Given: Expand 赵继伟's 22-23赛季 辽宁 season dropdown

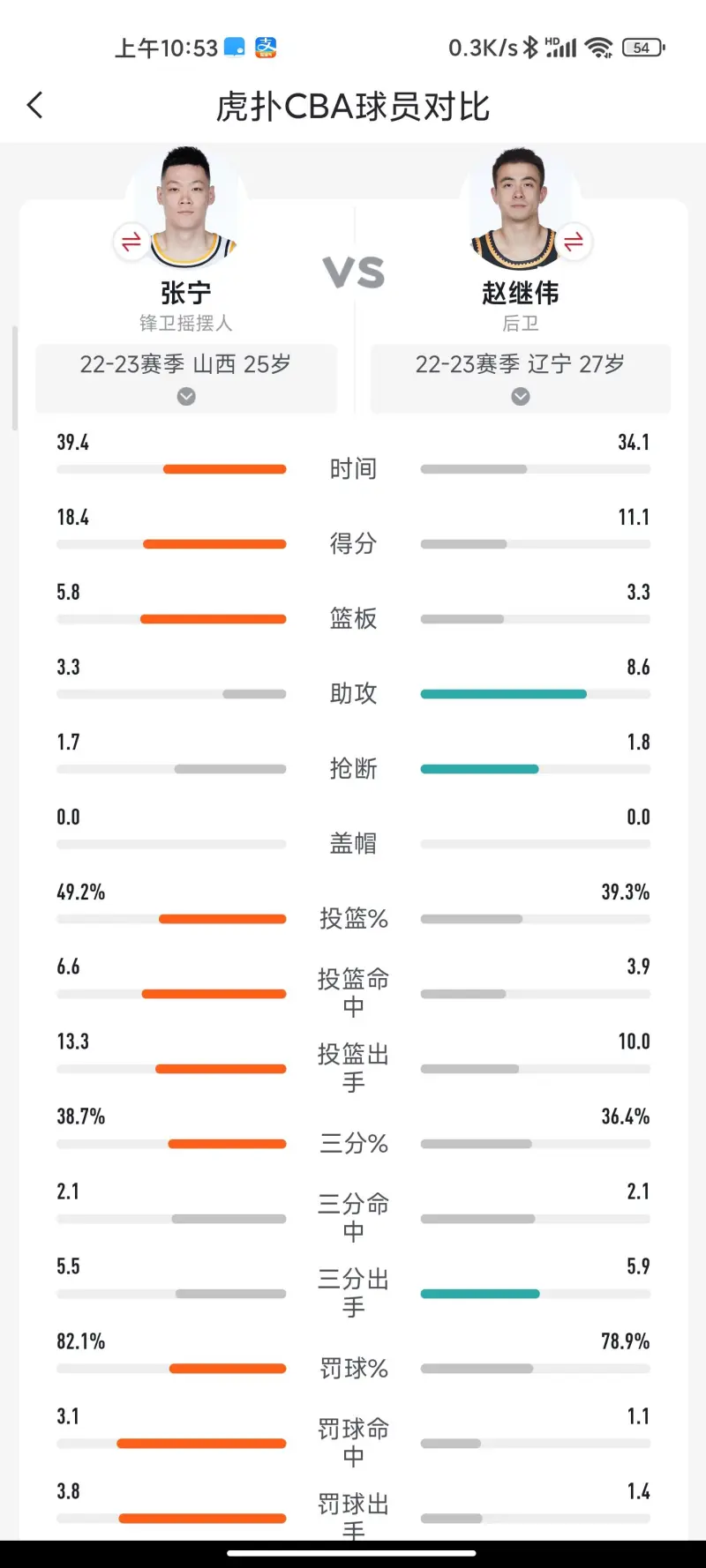Looking at the screenshot, I should coord(521,378).
